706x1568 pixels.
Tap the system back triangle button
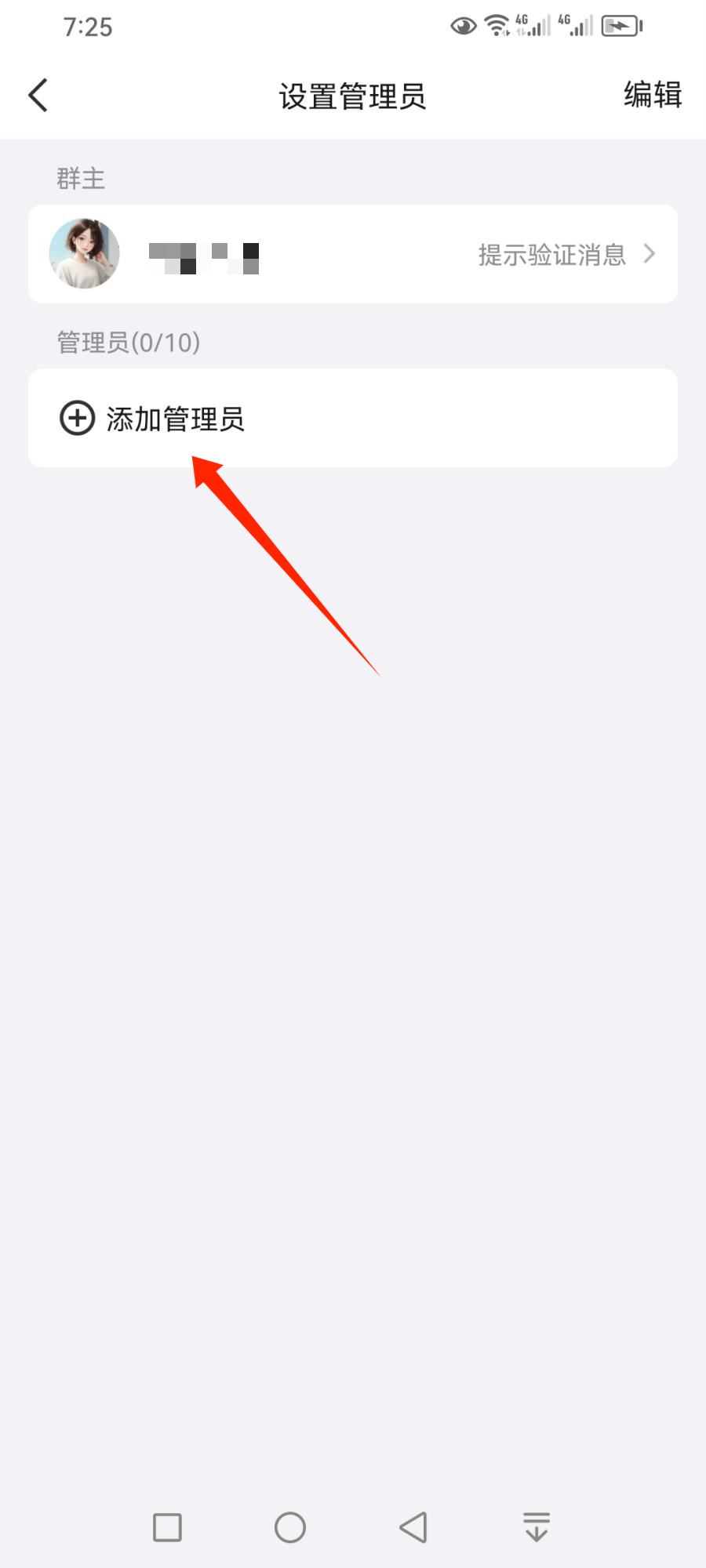pyautogui.click(x=413, y=1527)
